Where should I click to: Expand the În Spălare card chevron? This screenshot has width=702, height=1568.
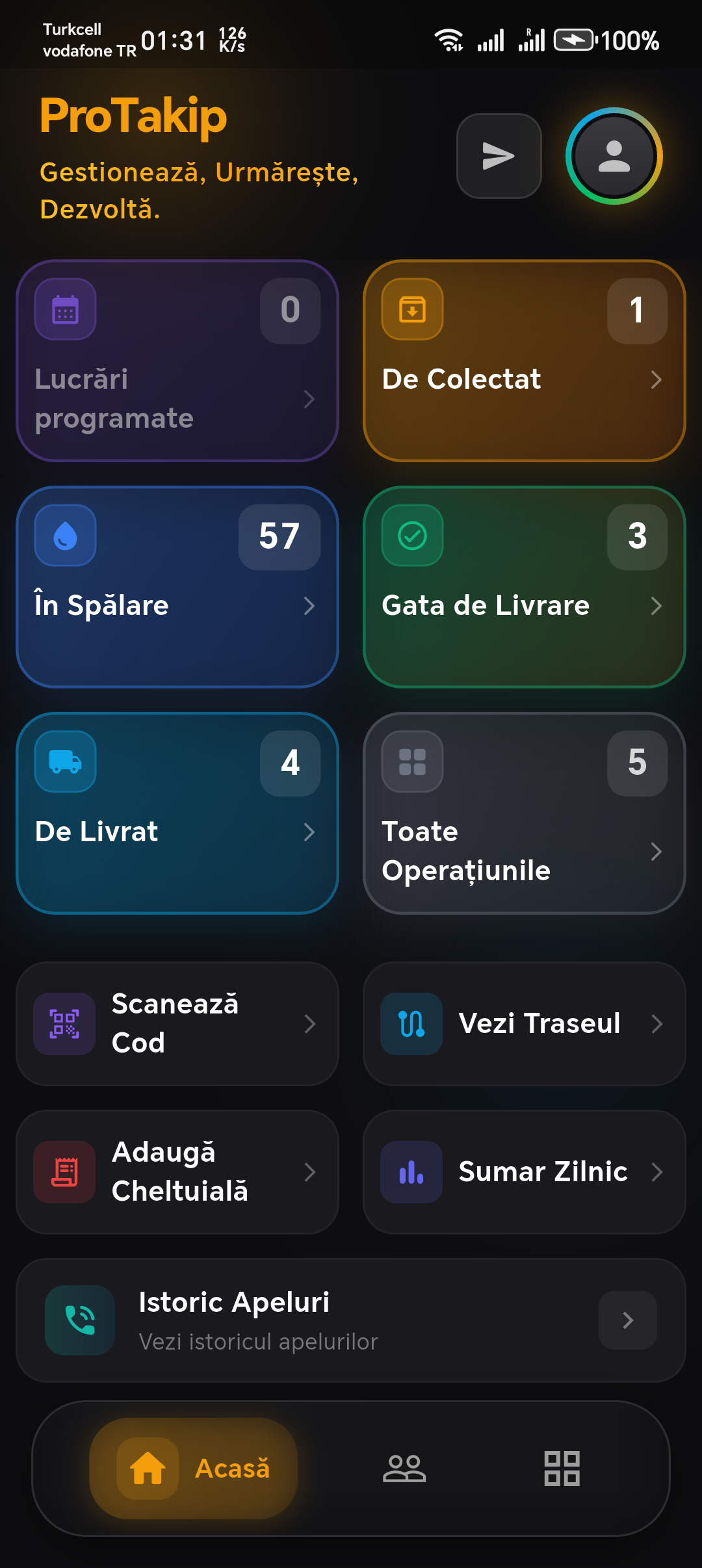pyautogui.click(x=310, y=607)
